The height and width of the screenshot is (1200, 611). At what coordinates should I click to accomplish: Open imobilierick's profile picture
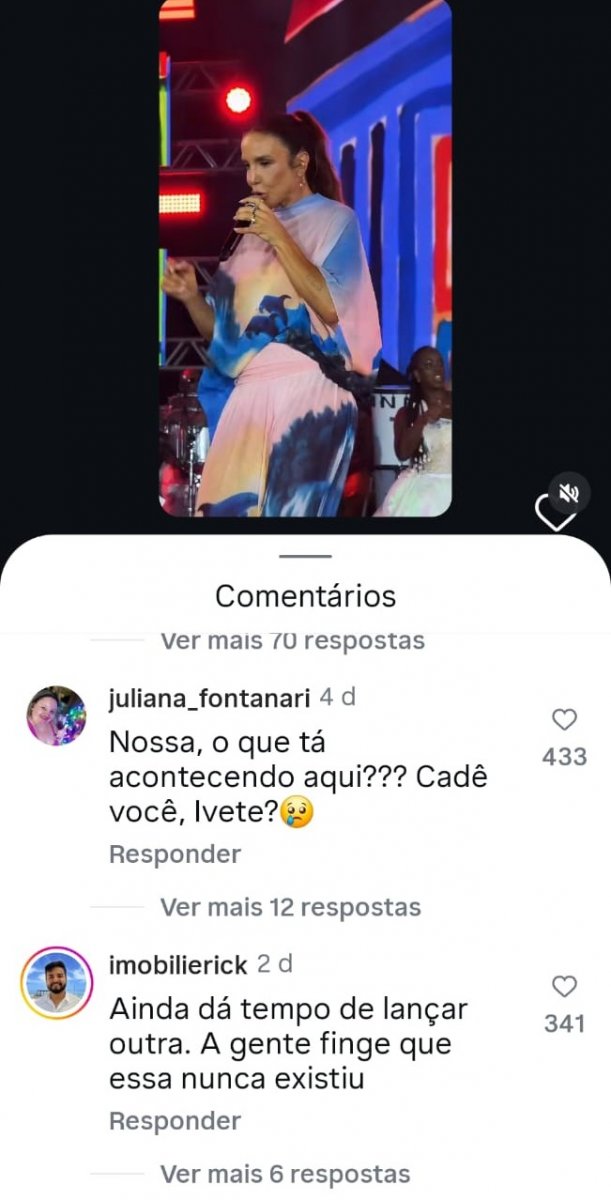click(56, 982)
